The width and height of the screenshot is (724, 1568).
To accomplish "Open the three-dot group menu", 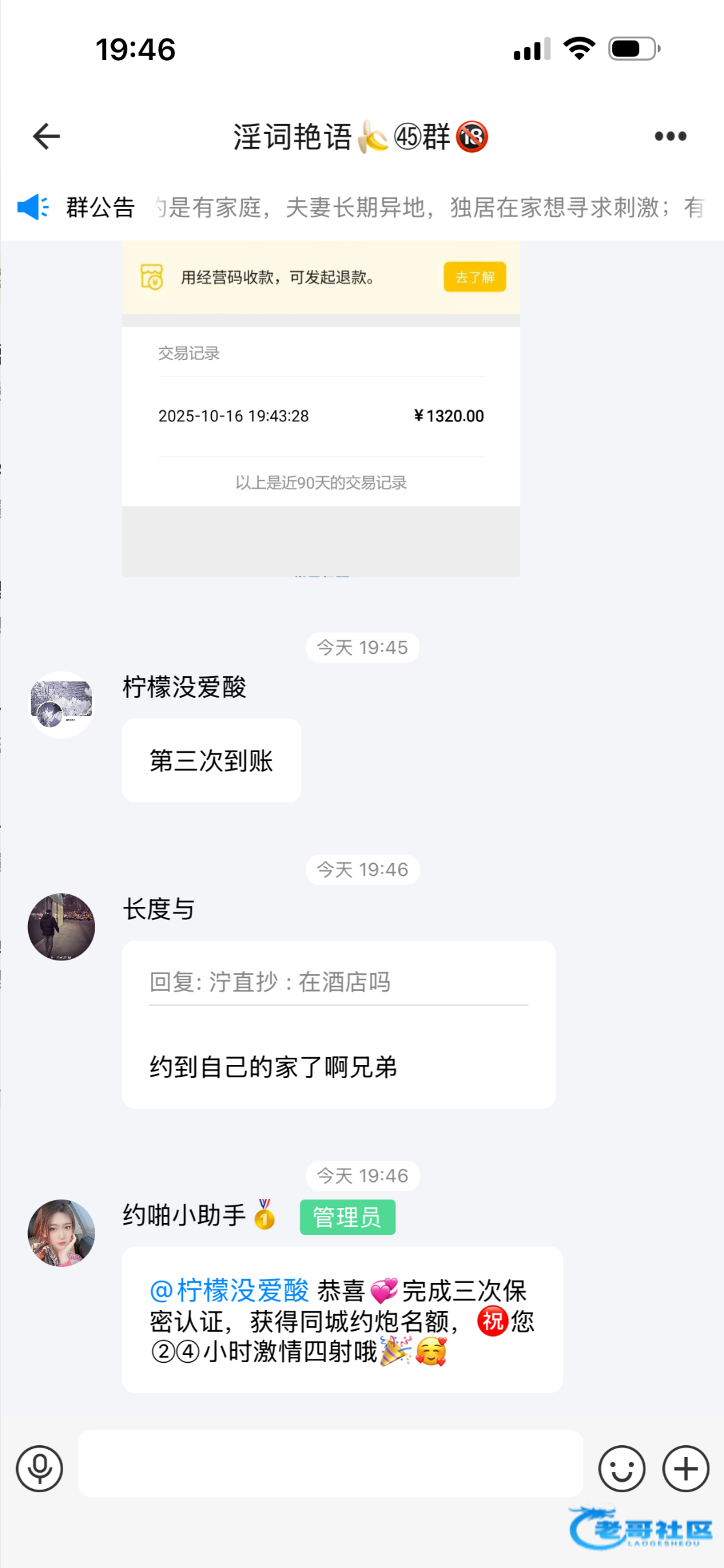I will 670,137.
